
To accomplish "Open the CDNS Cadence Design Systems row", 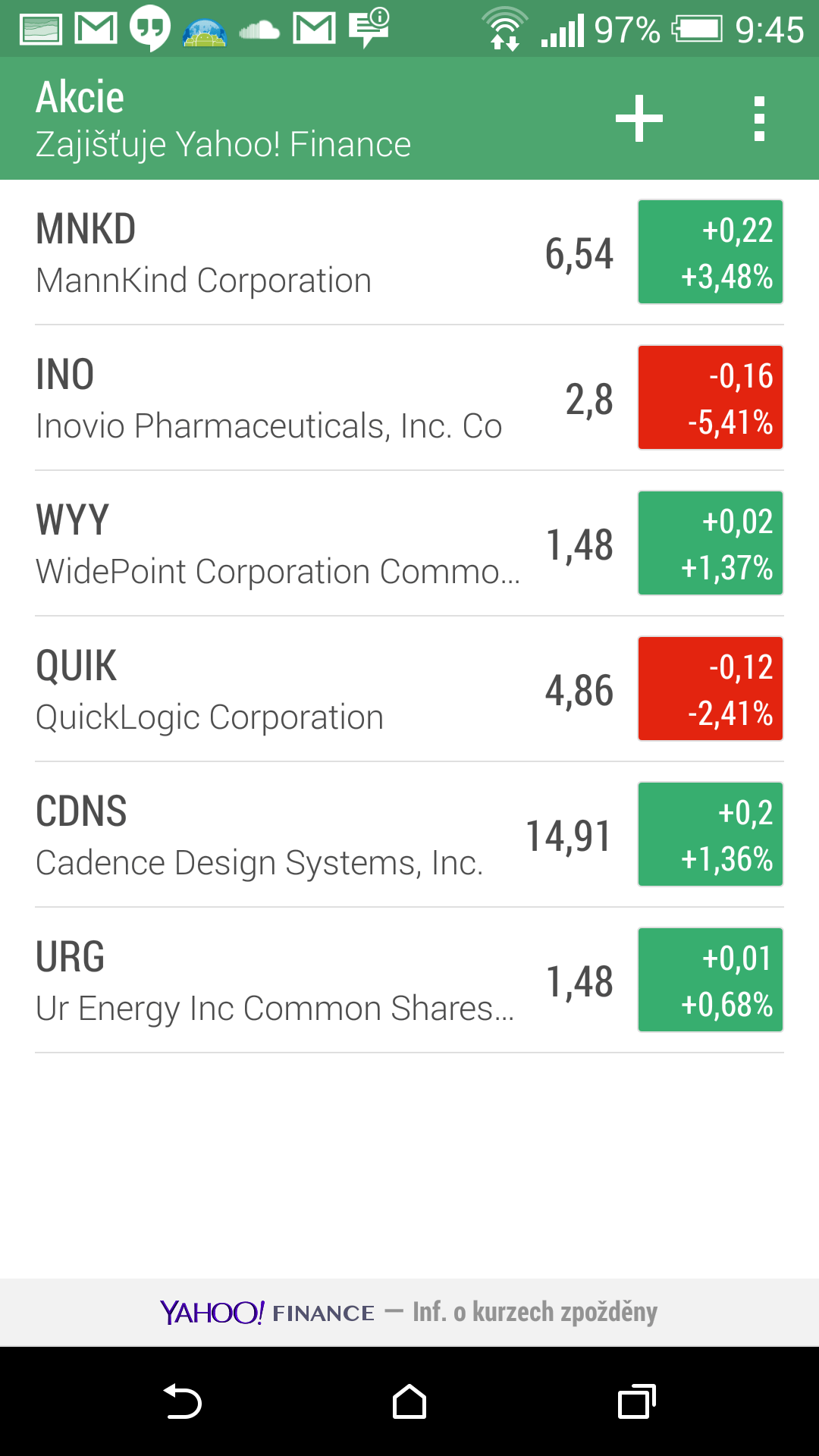I will [409, 835].
